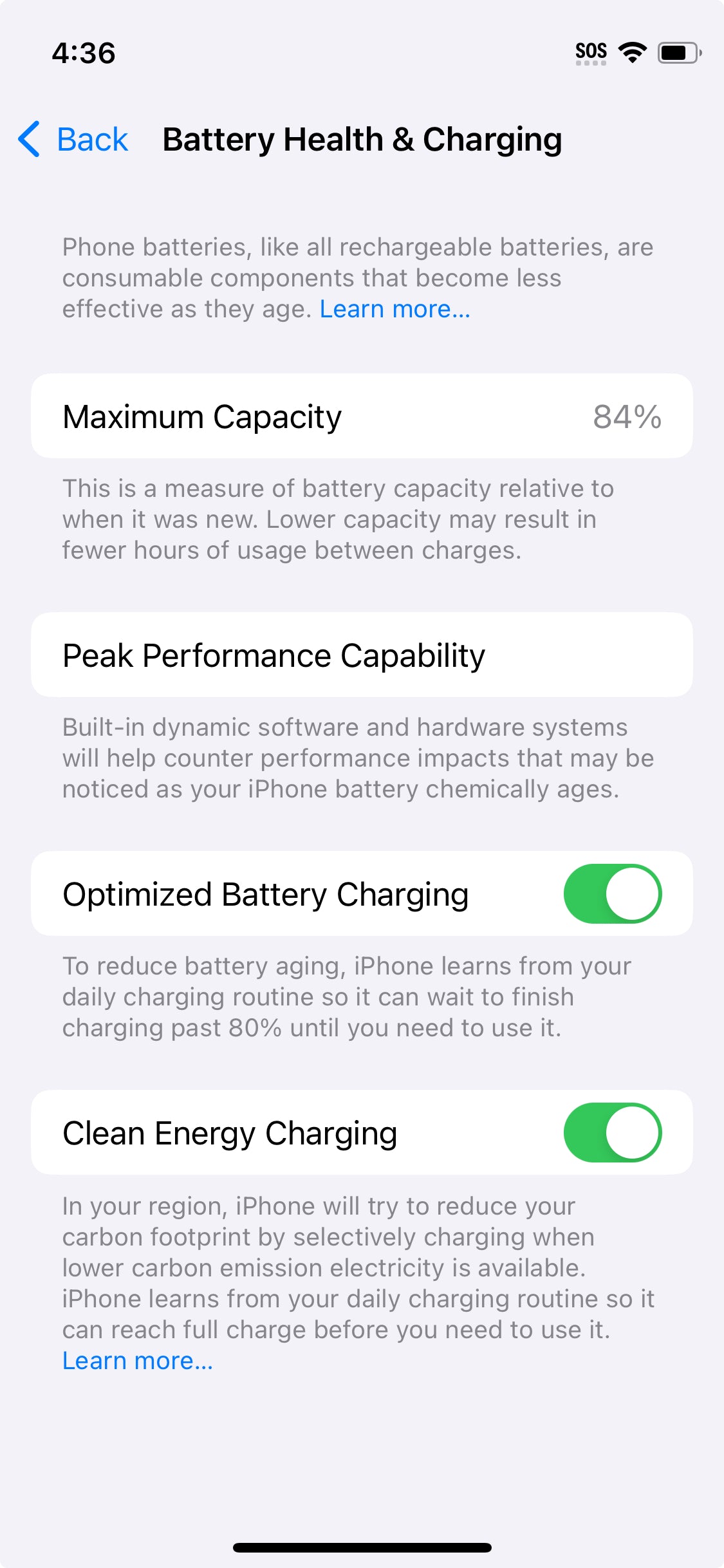Screen dimensions: 724x1568
Task: Open Learn more under Clean Energy Charging
Action: pos(137,1361)
